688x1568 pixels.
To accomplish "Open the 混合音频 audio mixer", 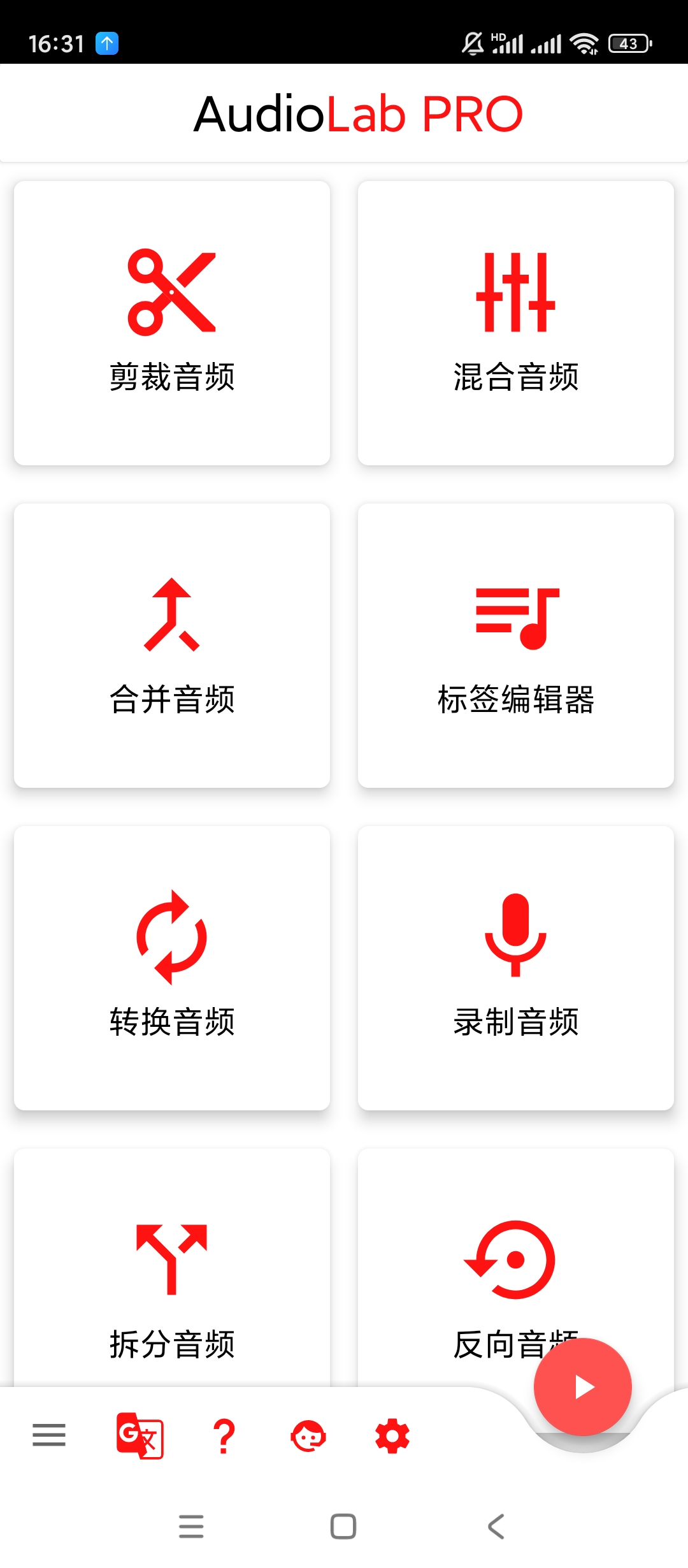I will [515, 323].
